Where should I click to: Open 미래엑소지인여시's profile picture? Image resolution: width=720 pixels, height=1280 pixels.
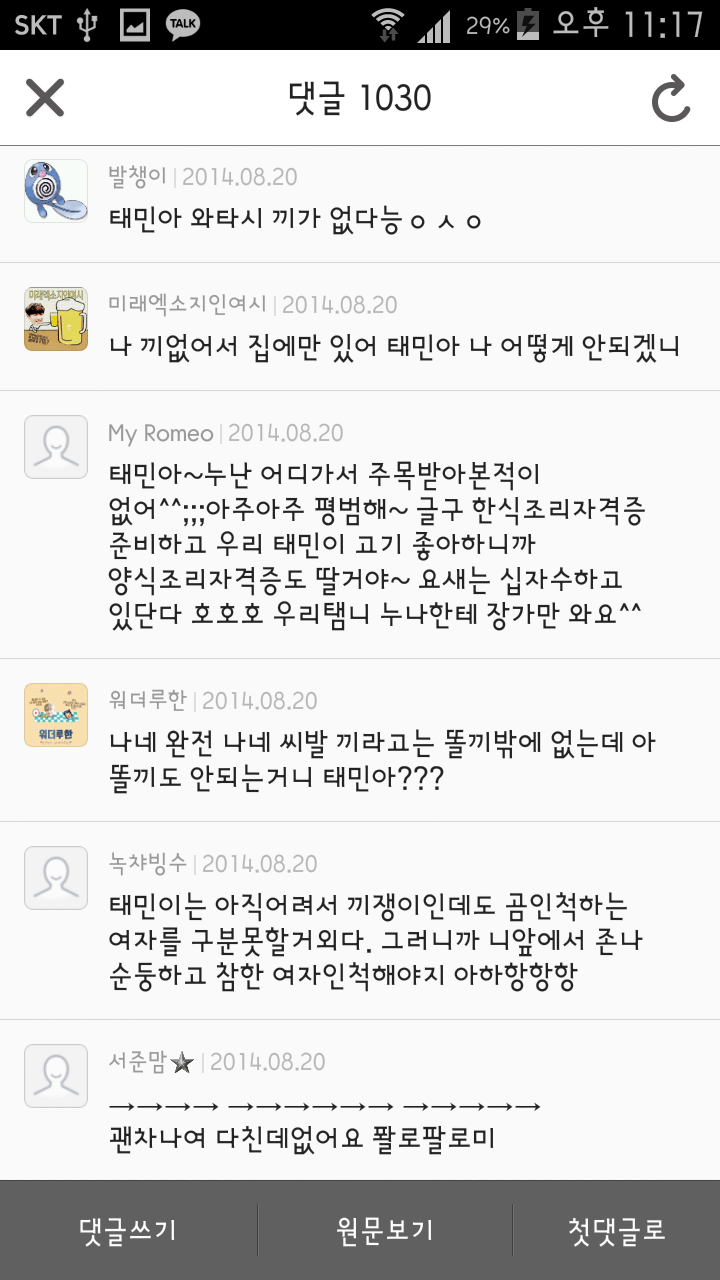click(56, 319)
